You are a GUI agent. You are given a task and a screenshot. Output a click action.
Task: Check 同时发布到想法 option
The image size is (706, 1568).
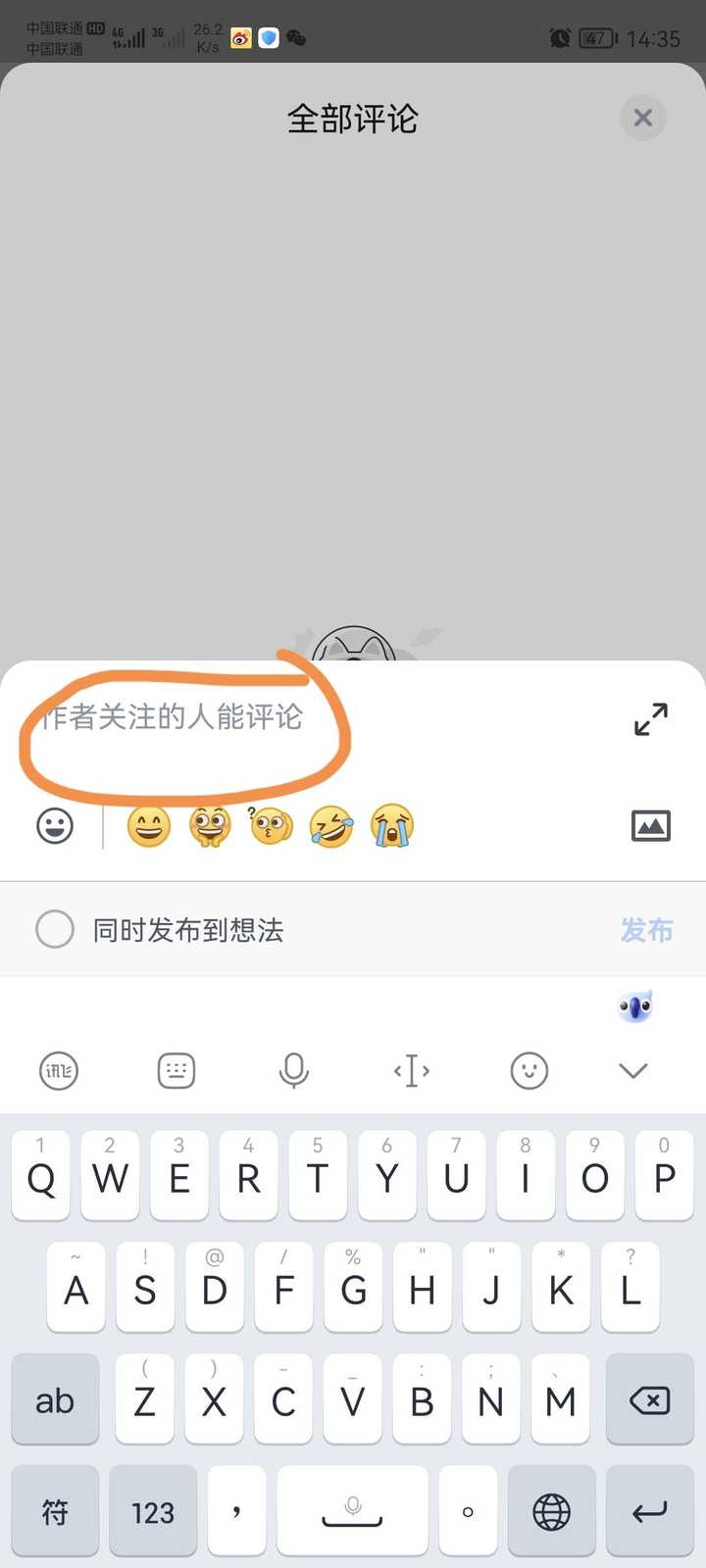55,929
